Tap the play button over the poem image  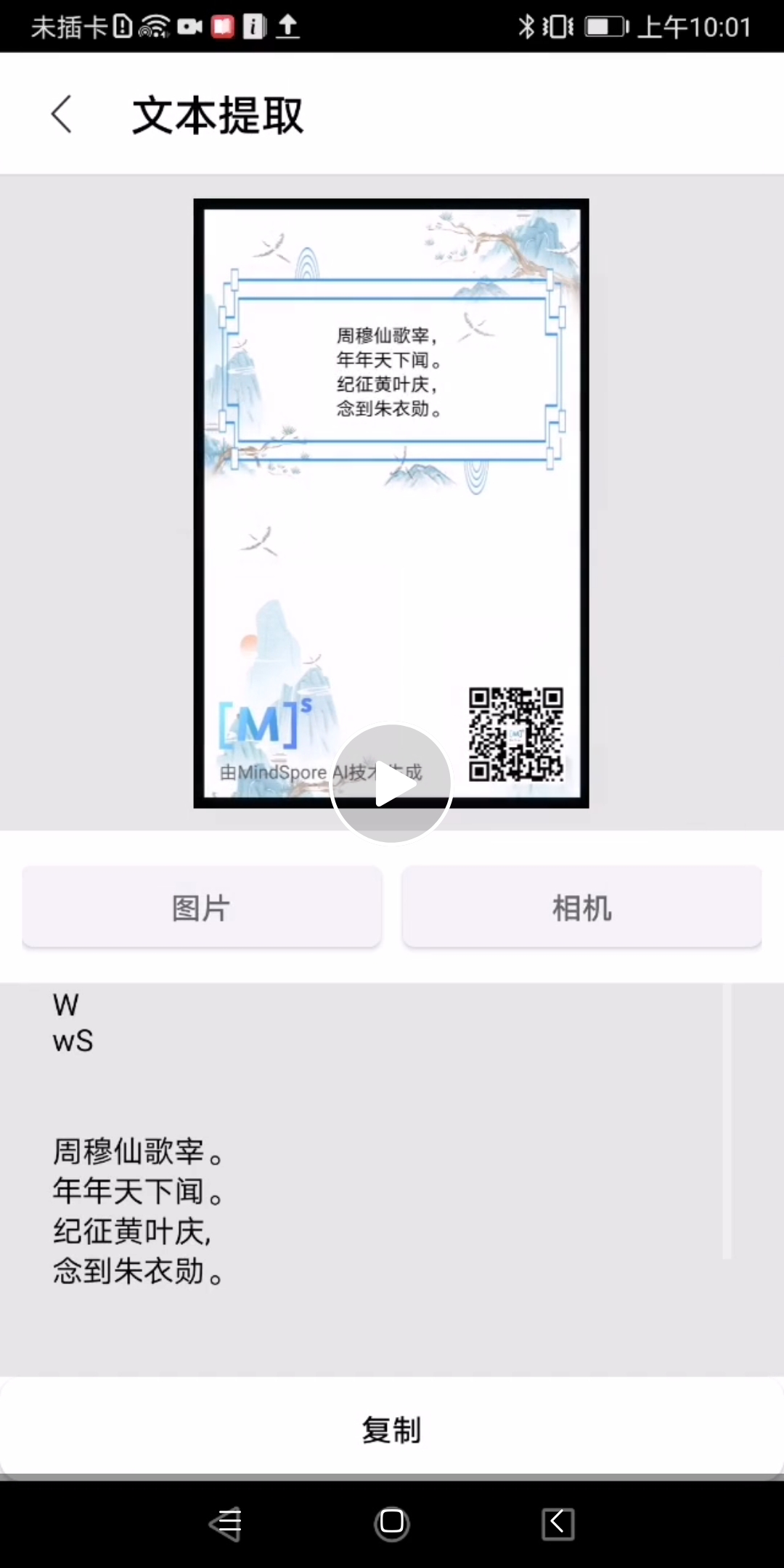[x=391, y=784]
